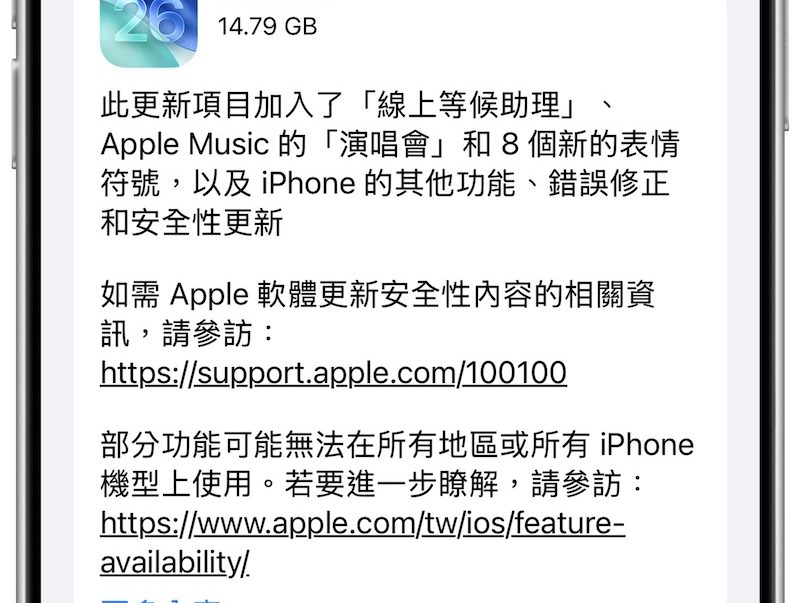Open the support.apple.com/100100 security link
Viewport: 800px width, 603px height.
333,373
